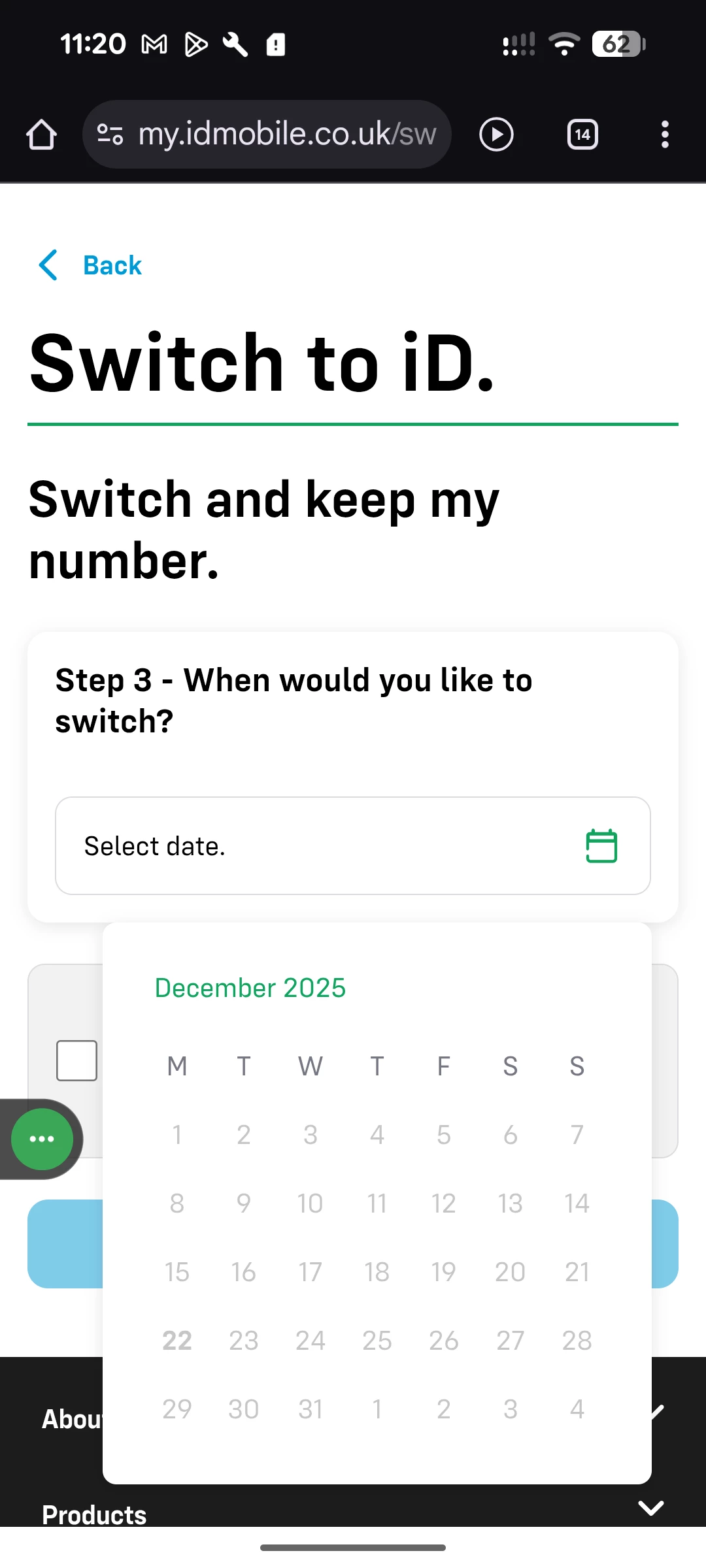The image size is (706, 1568).
Task: Pick December 22 in the calendar
Action: tap(176, 1341)
